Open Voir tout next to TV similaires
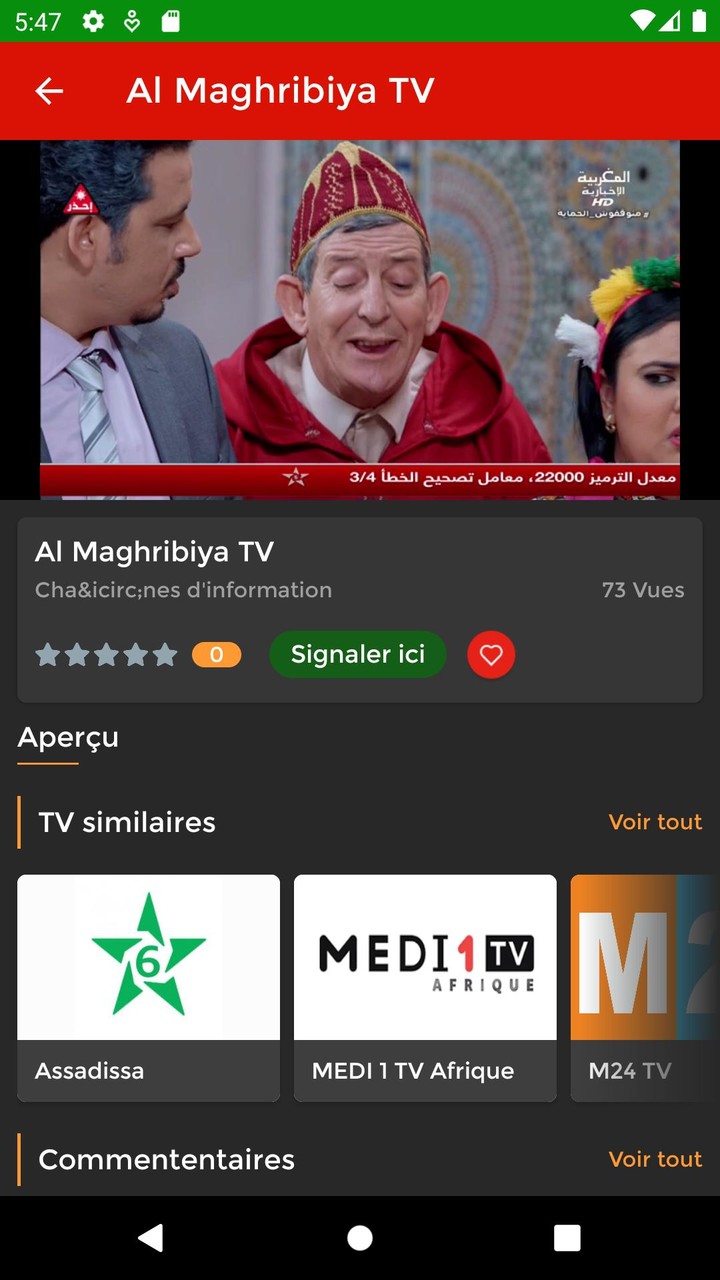The image size is (720, 1280). coord(655,822)
